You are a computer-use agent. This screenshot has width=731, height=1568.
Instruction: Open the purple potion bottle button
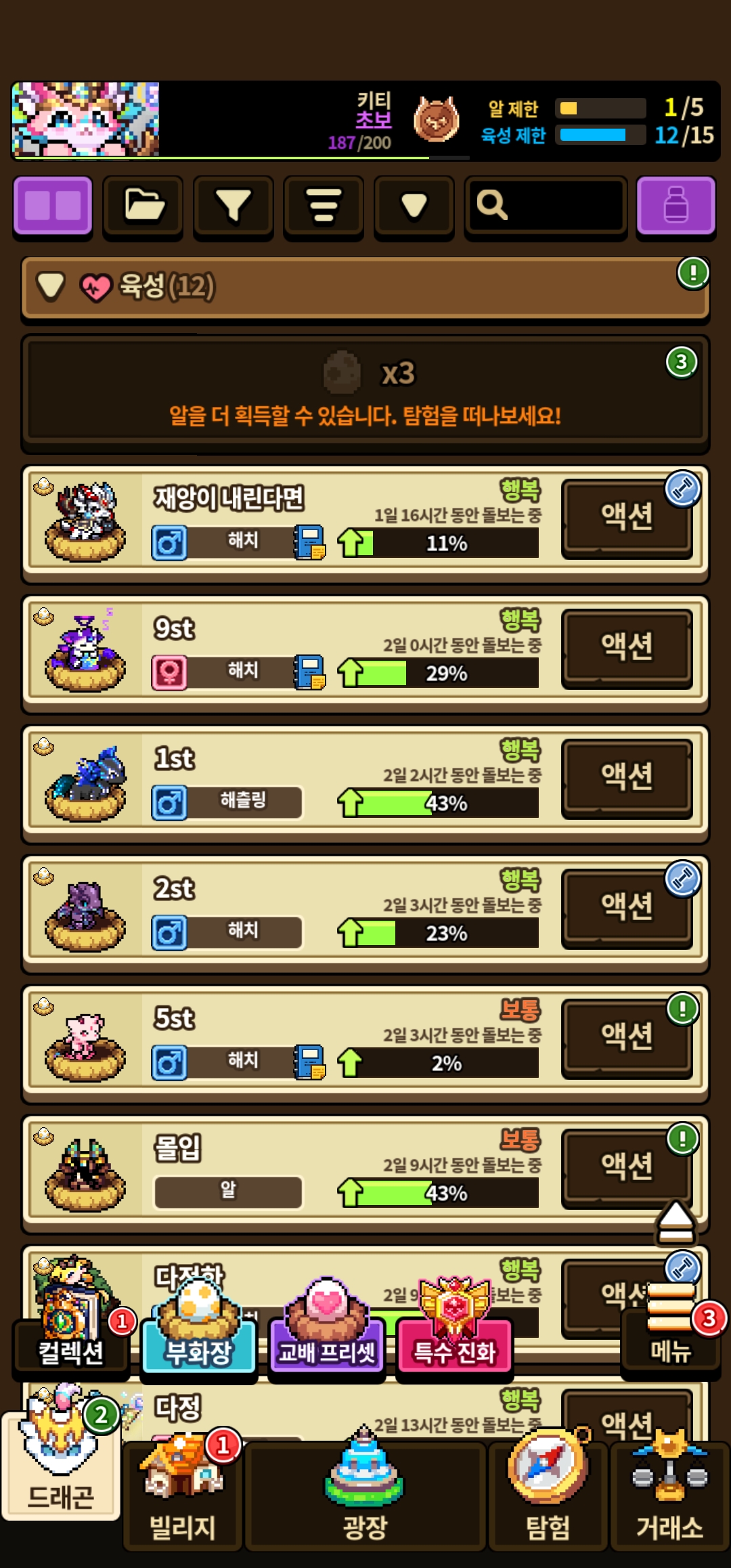point(675,206)
